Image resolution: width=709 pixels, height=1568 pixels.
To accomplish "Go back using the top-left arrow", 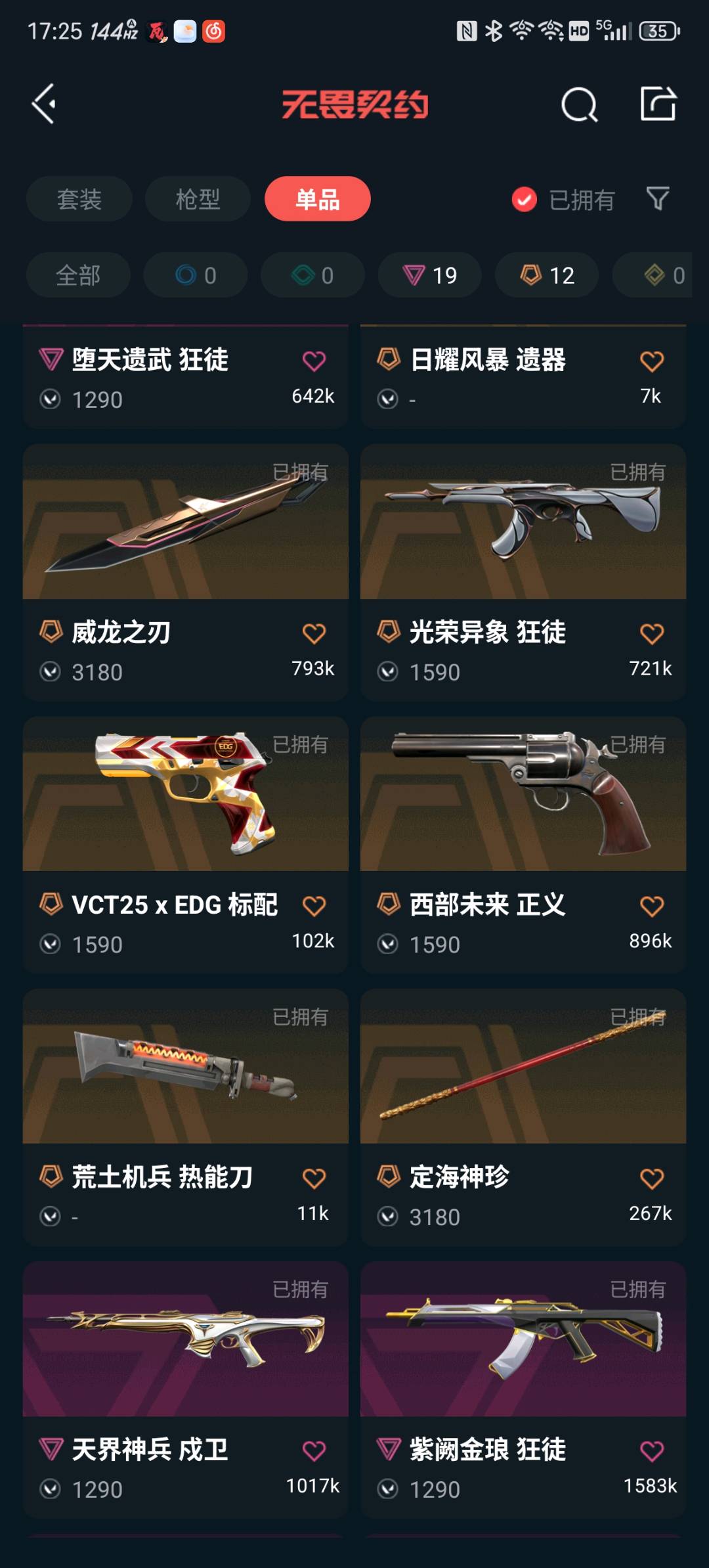I will tap(44, 104).
